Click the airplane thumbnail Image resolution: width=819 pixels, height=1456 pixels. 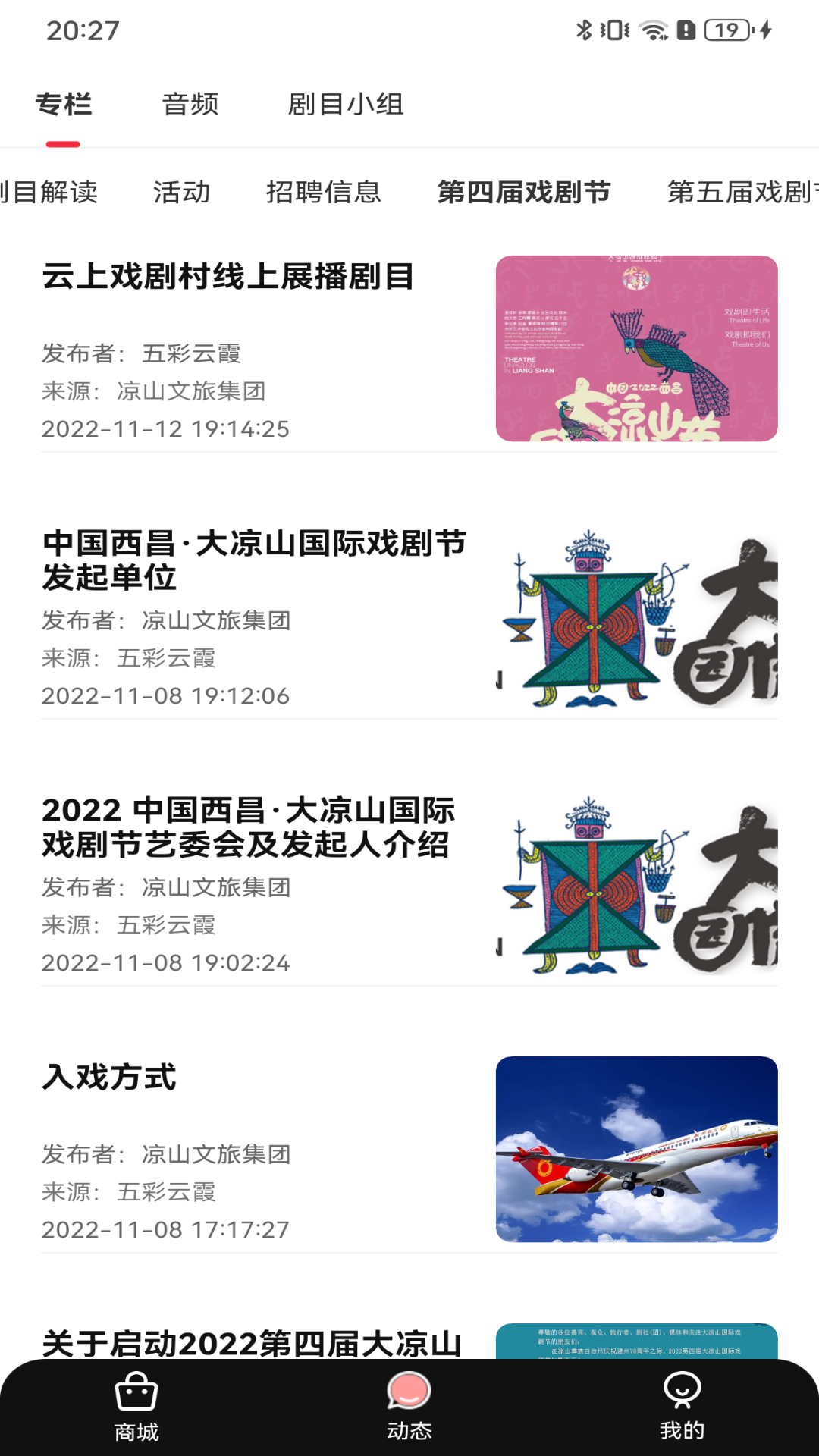[x=637, y=1148]
